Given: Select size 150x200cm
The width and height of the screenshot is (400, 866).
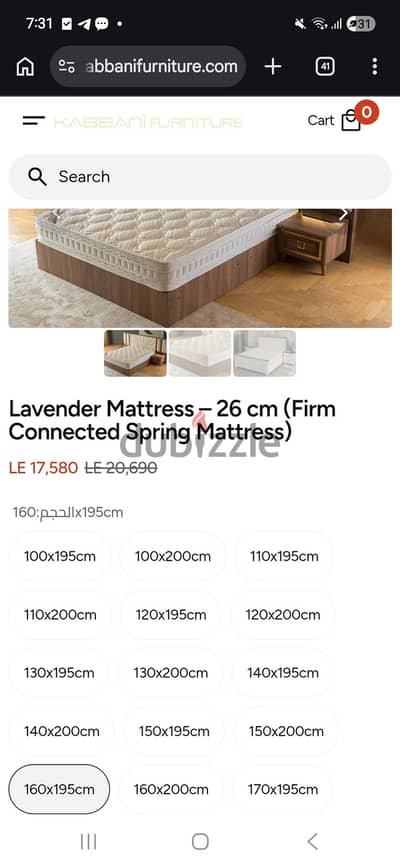Looking at the screenshot, I should [x=286, y=731].
